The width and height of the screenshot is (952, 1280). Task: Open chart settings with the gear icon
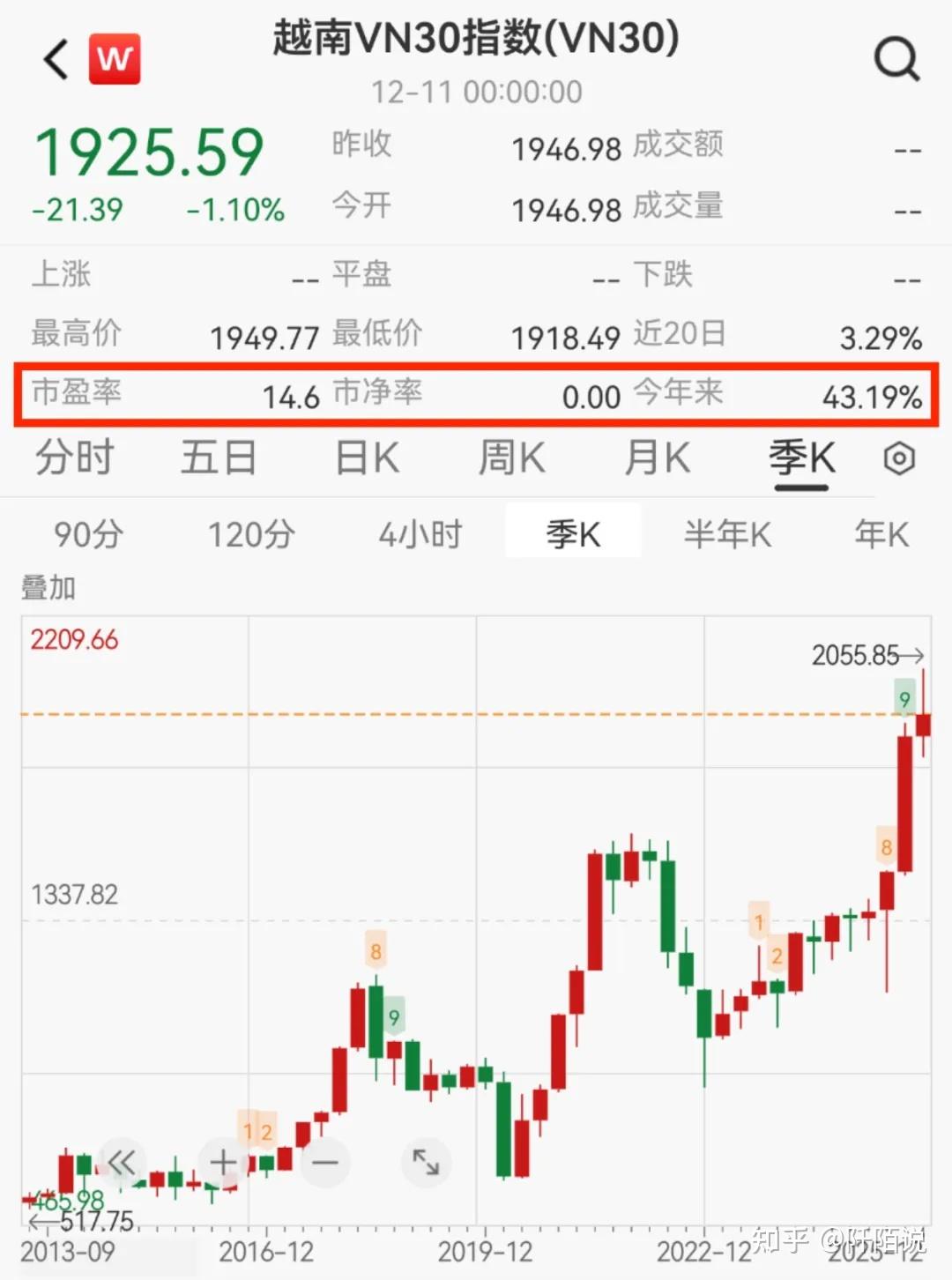pos(898,458)
